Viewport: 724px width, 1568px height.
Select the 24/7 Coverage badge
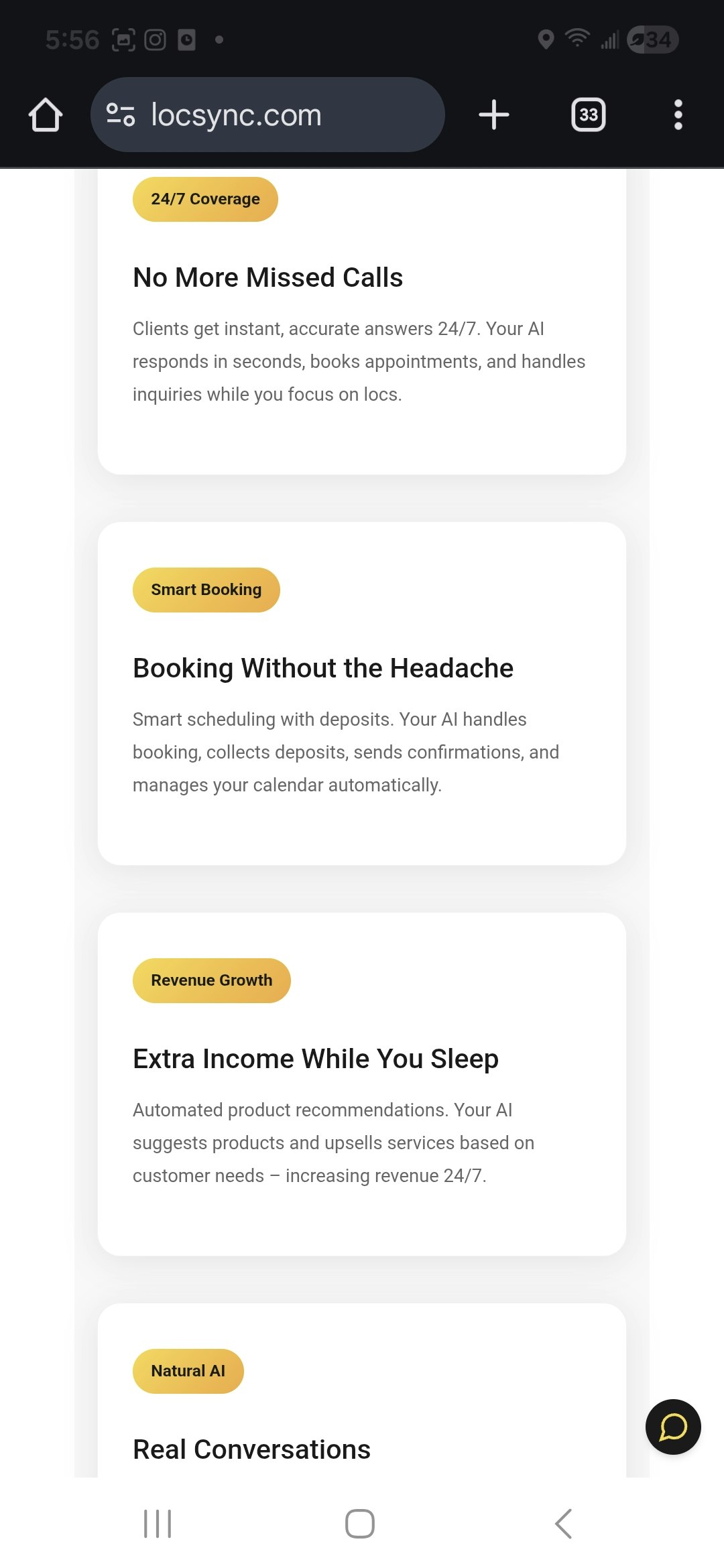point(204,198)
